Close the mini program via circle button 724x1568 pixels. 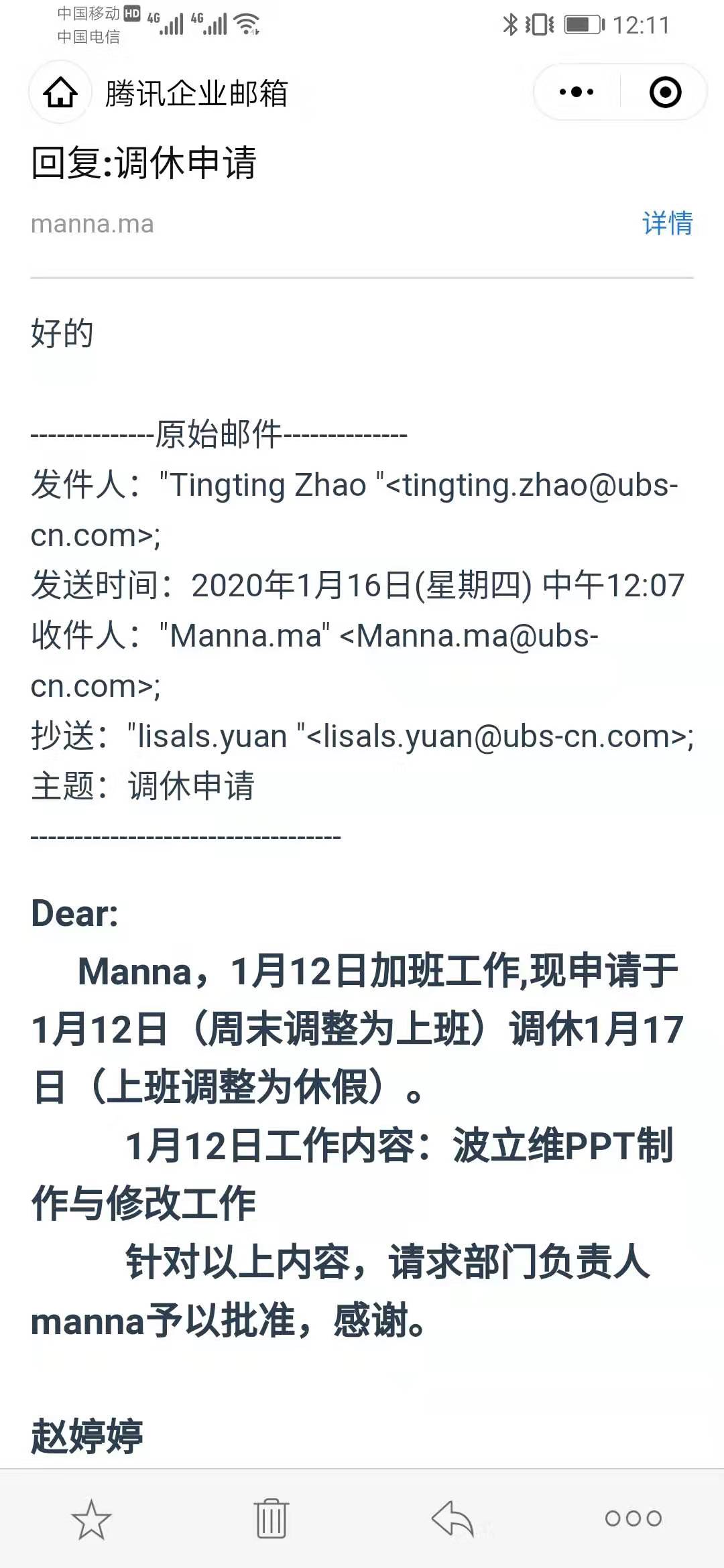[665, 92]
